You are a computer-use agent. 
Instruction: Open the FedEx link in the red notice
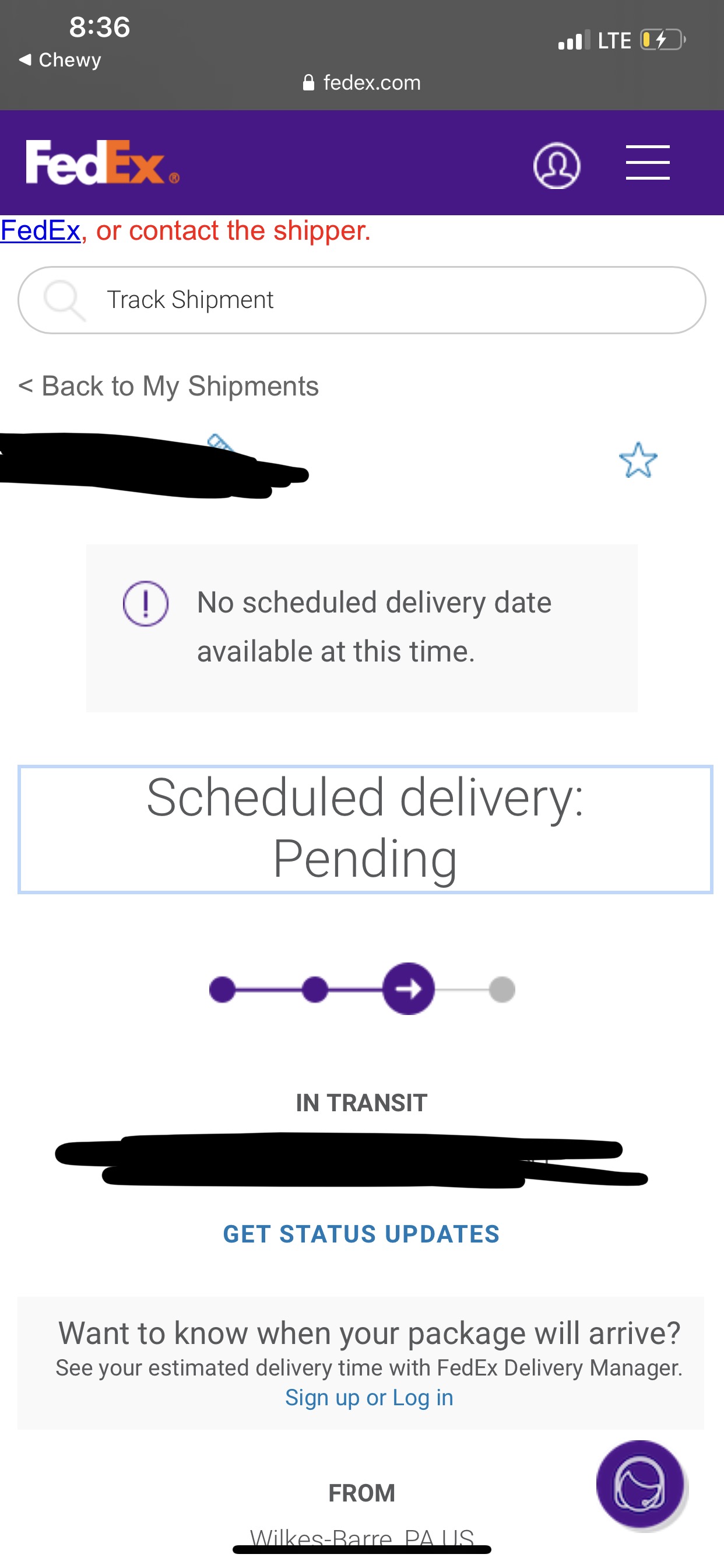(40, 230)
